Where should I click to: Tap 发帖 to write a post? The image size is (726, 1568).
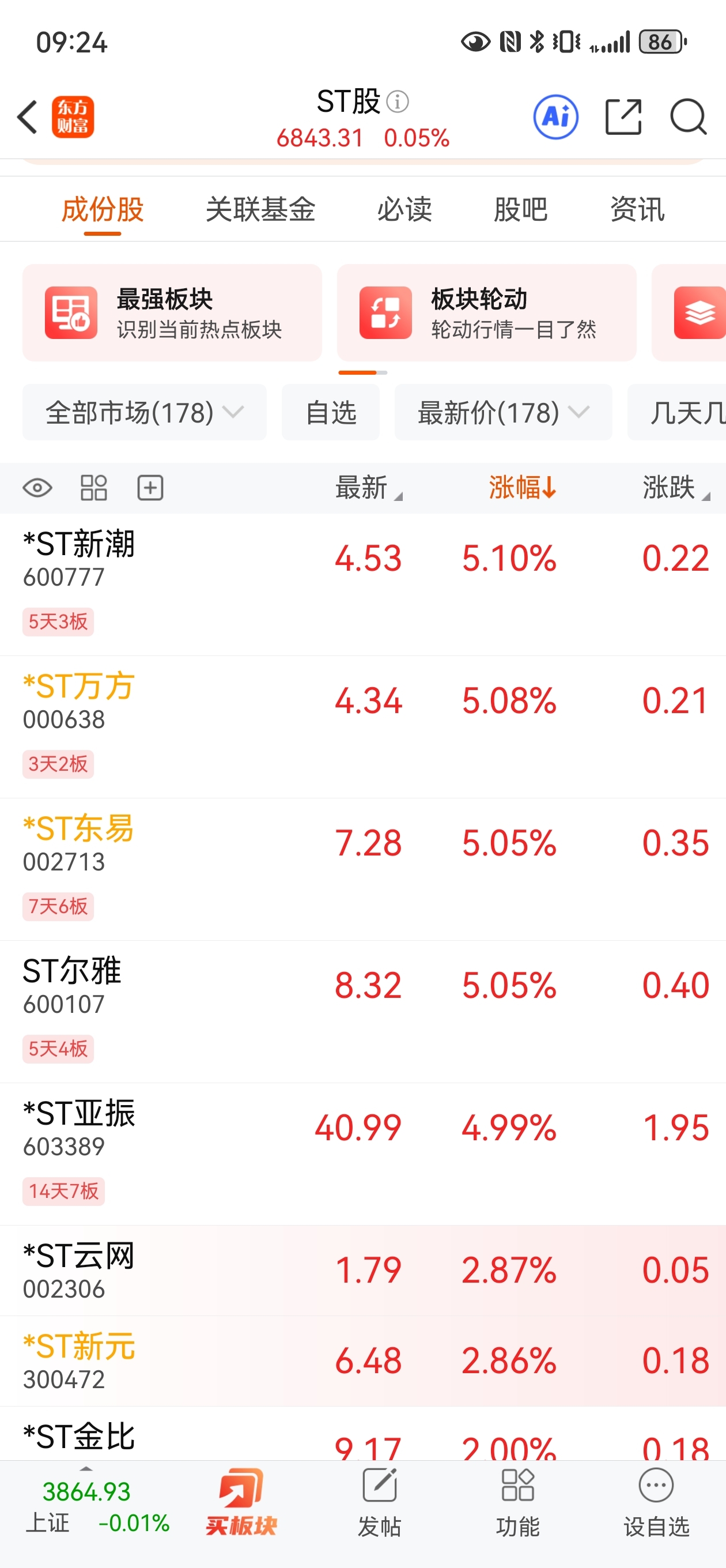coord(380,1502)
